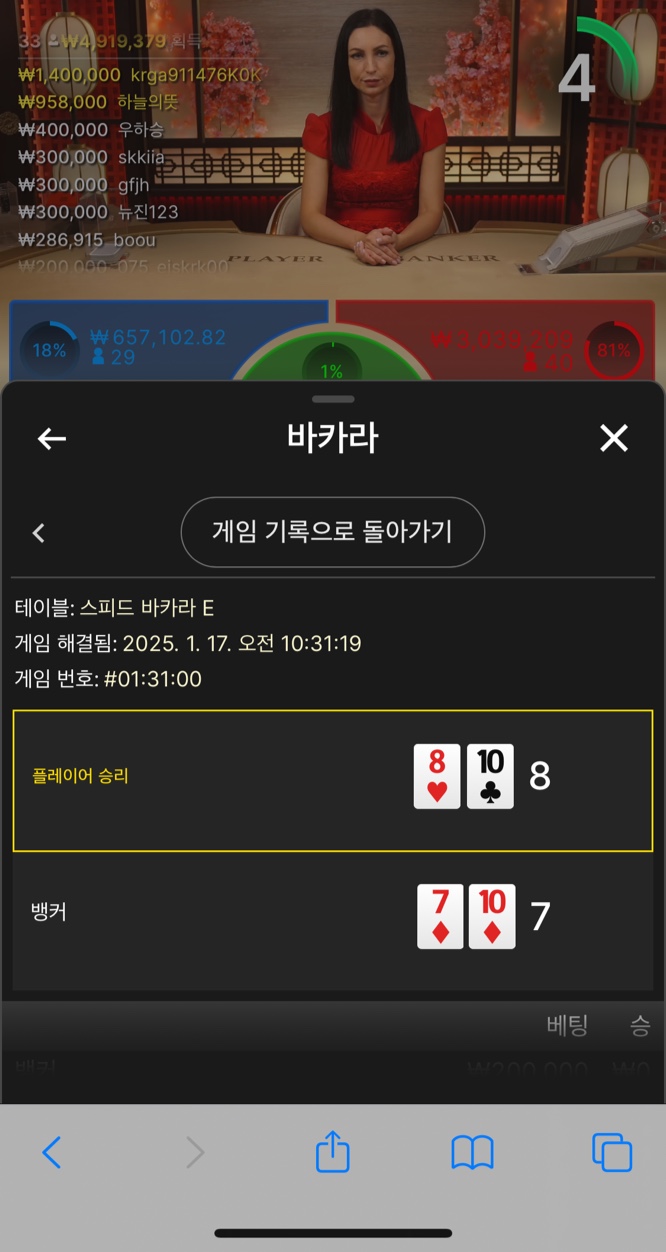Tap the small chevron back icon
Viewport: 666px width, 1252px height.
[x=39, y=533]
